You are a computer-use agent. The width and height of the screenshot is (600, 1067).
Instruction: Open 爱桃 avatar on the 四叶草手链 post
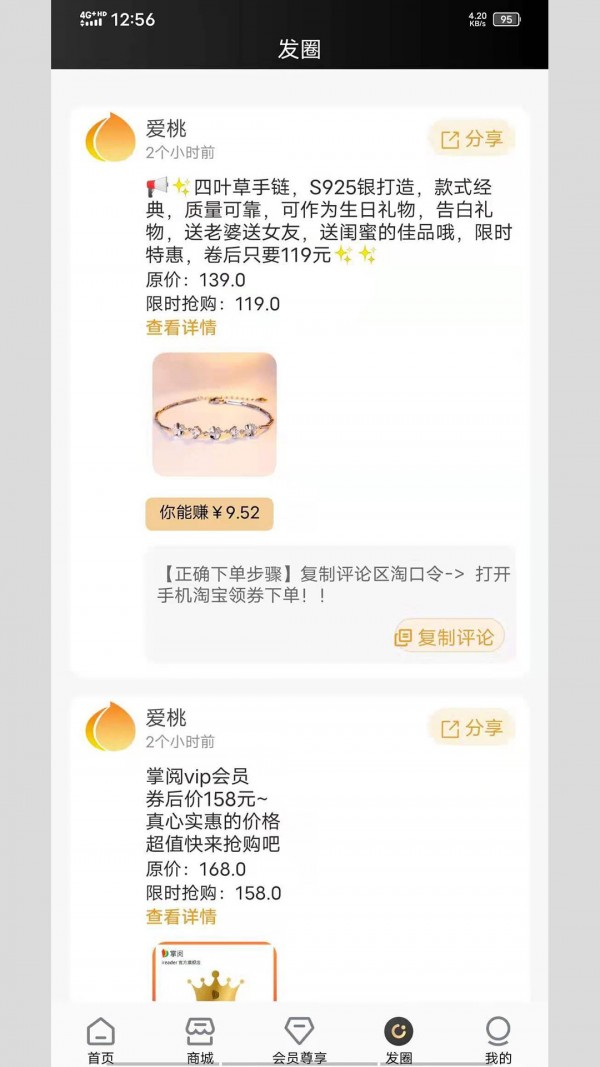110,138
